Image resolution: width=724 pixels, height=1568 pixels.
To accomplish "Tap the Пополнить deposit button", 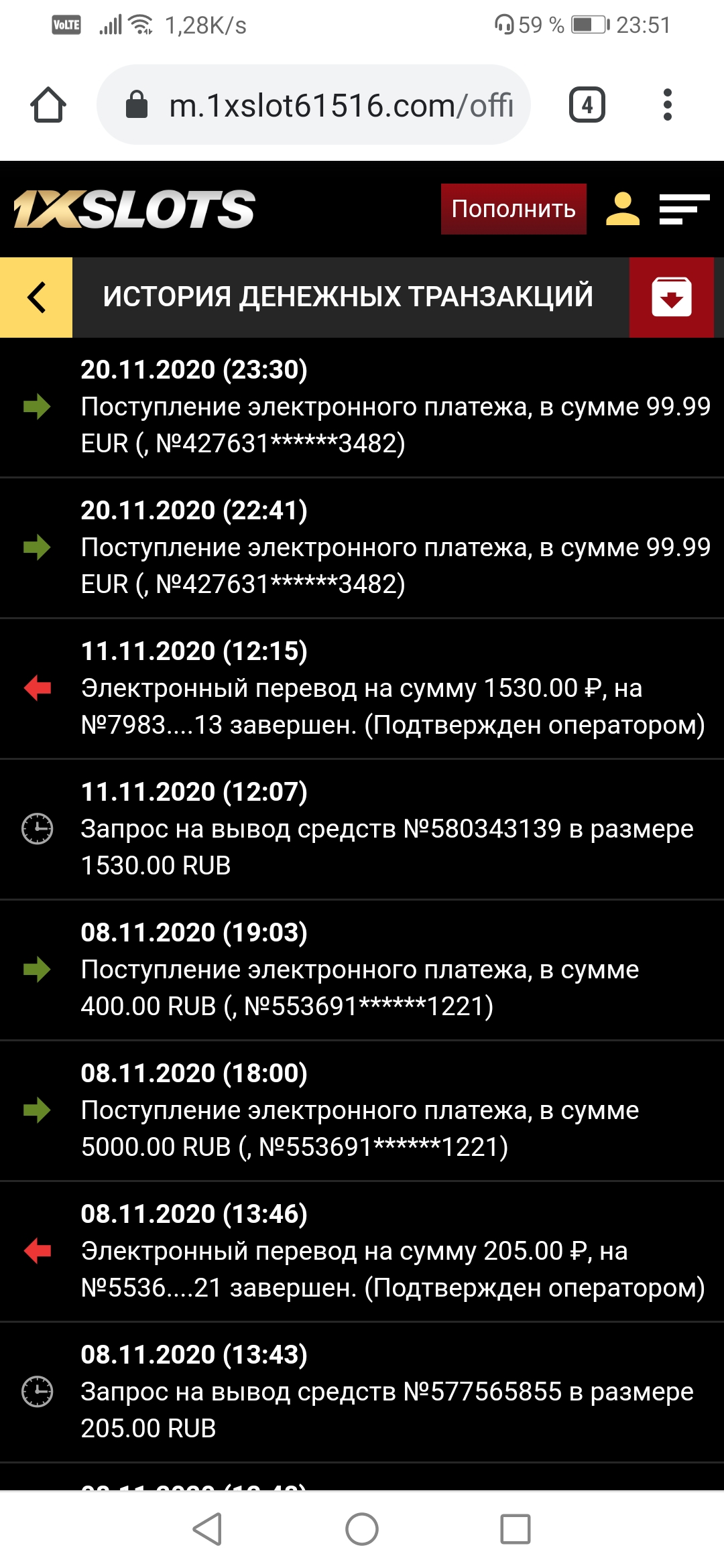I will tap(514, 209).
